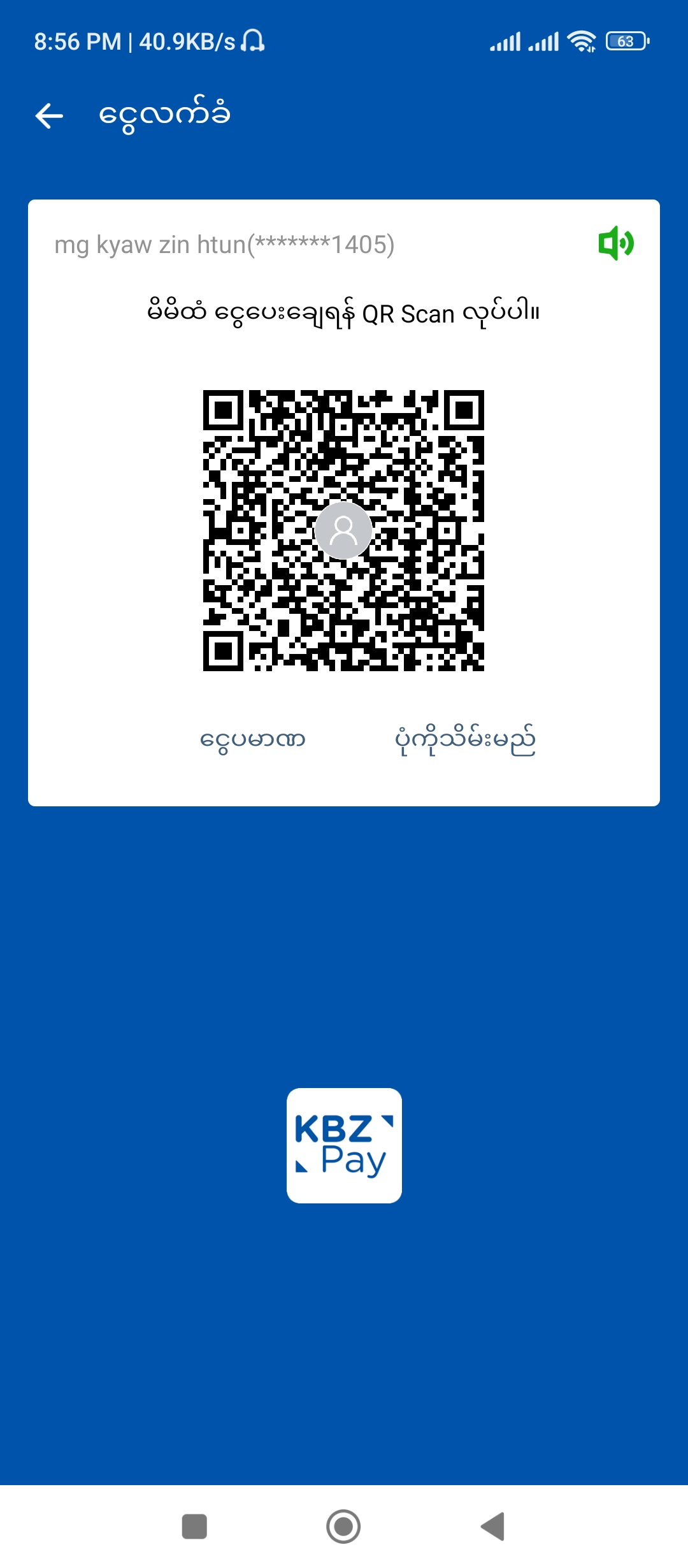This screenshot has height=1568, width=688.
Task: Go to the system home screen
Action: pyautogui.click(x=343, y=1526)
